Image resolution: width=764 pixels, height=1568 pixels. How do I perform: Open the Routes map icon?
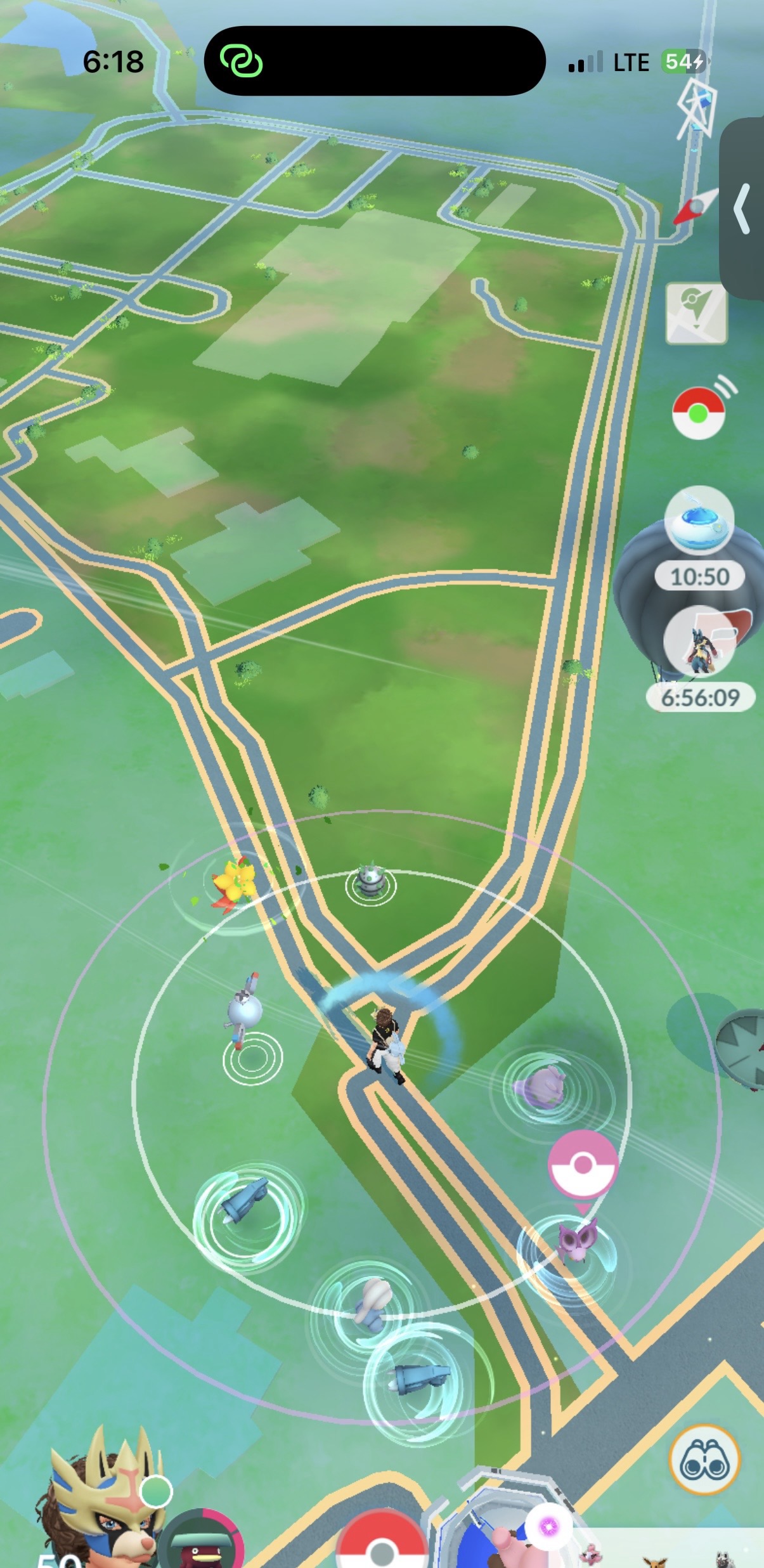point(696,314)
